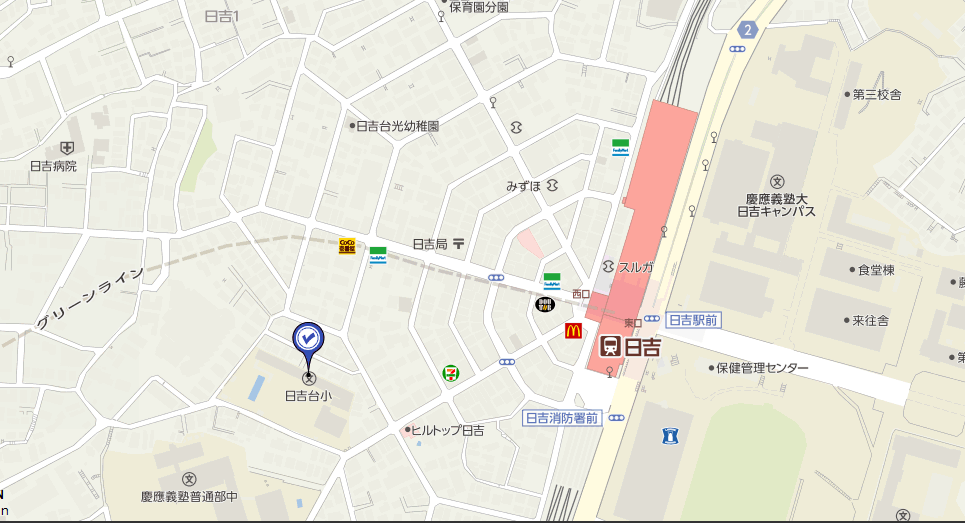Viewport: 965px width, 523px height.
Task: Tap the 日吉消防署前 intersection label
Action: pos(562,418)
